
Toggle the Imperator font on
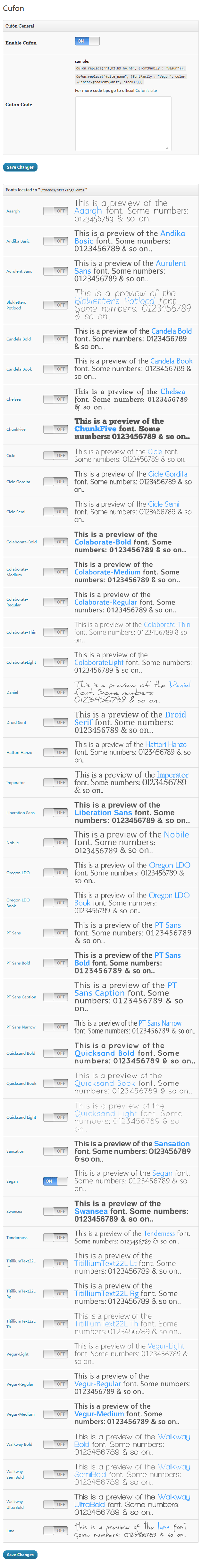pyautogui.click(x=55, y=782)
